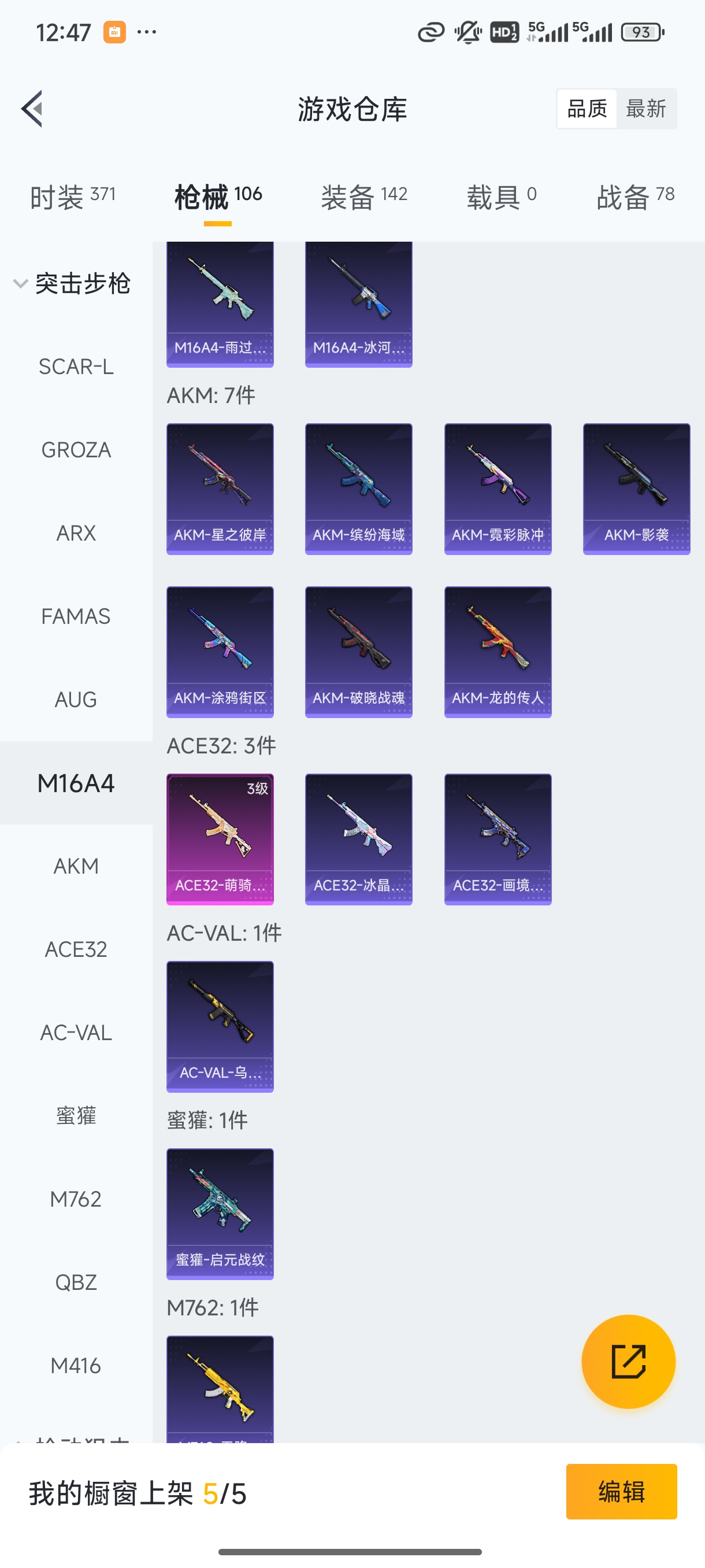Tap the 编辑 button

pos(621,1491)
